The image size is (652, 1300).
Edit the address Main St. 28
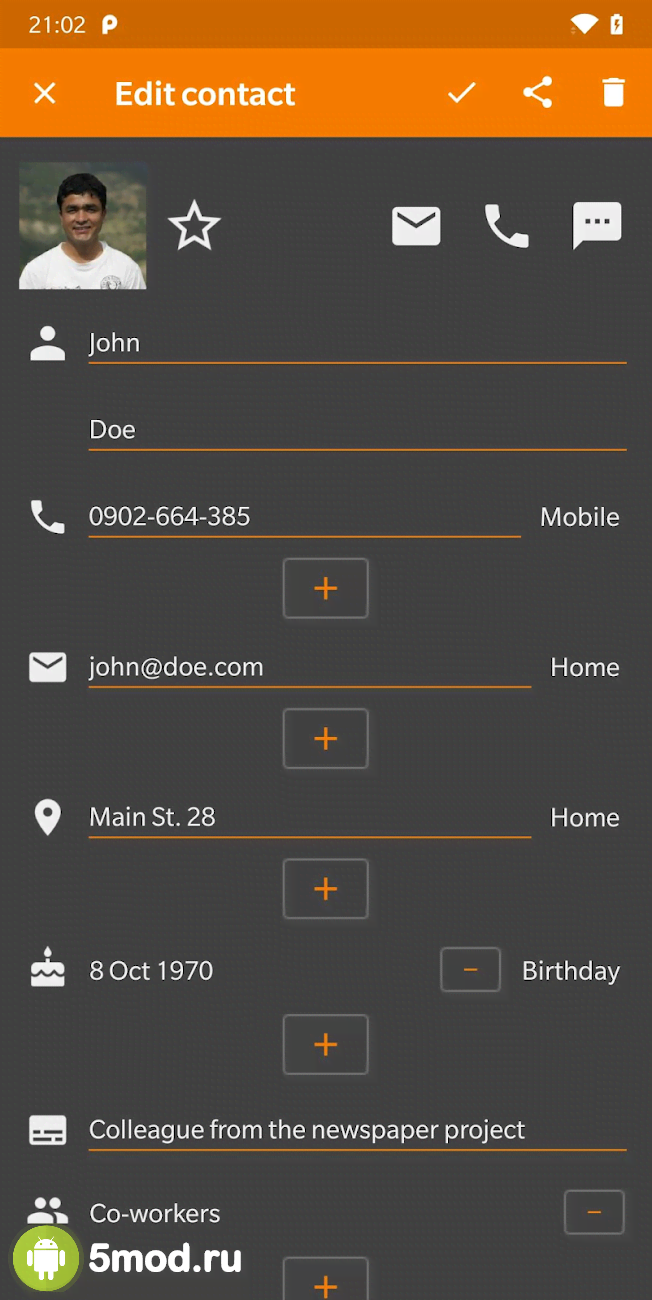309,817
